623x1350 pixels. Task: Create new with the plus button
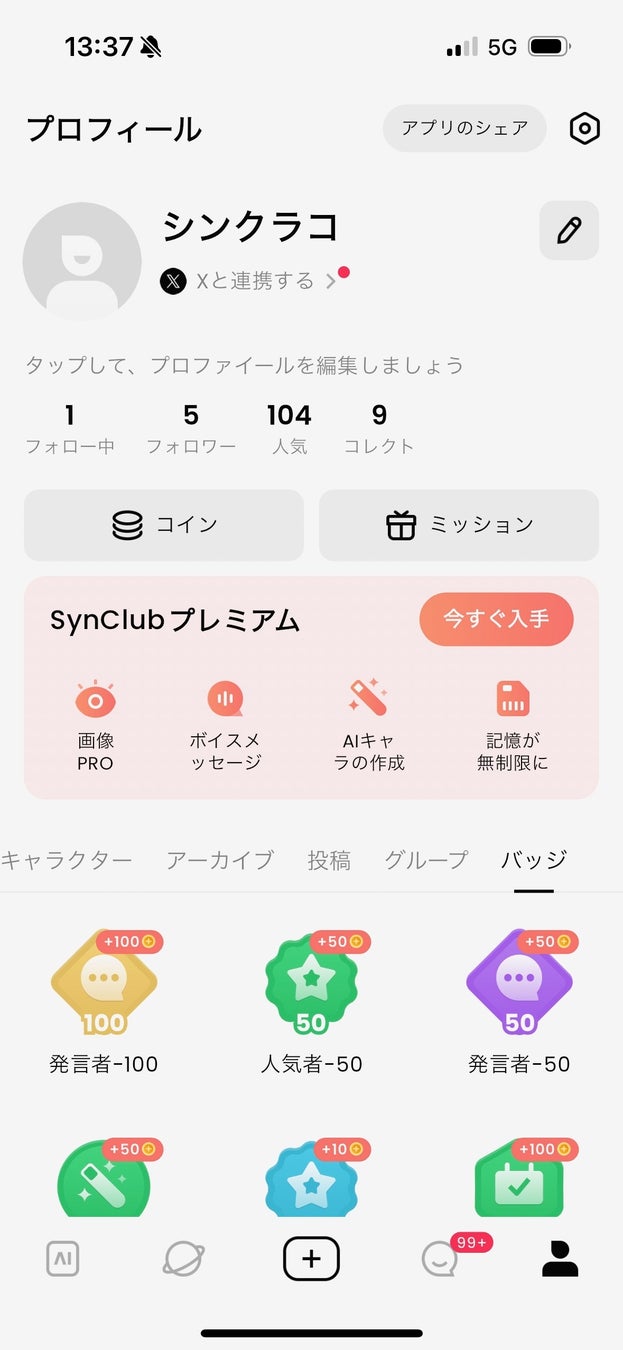click(x=311, y=1259)
